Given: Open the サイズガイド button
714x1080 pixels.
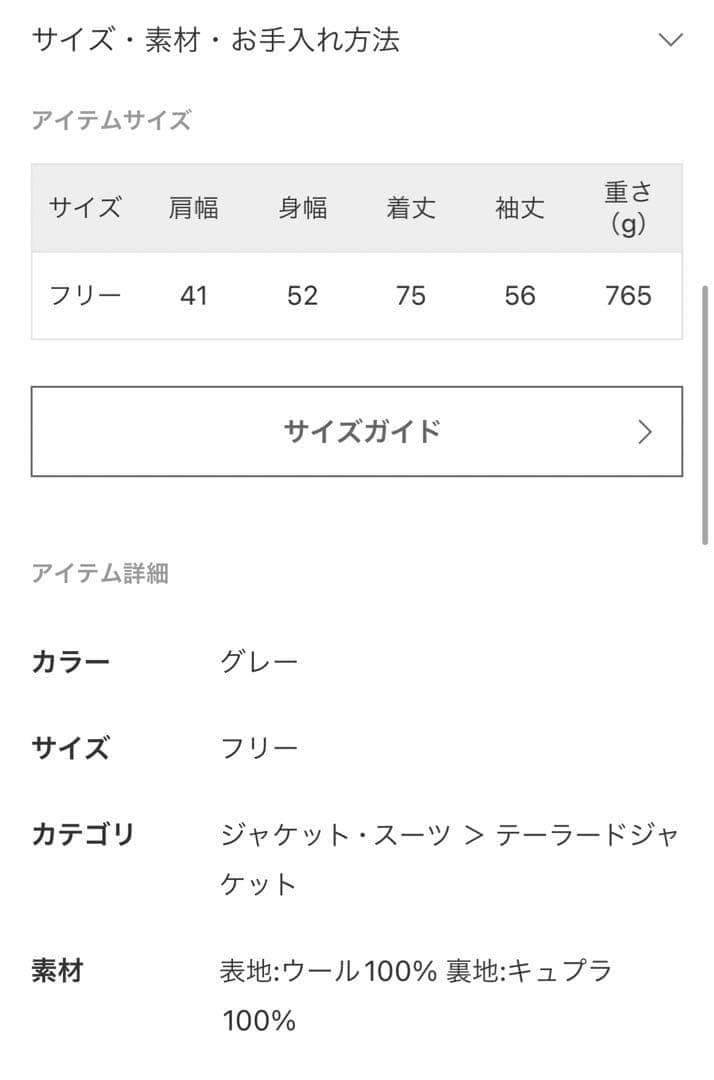Looking at the screenshot, I should 357,432.
